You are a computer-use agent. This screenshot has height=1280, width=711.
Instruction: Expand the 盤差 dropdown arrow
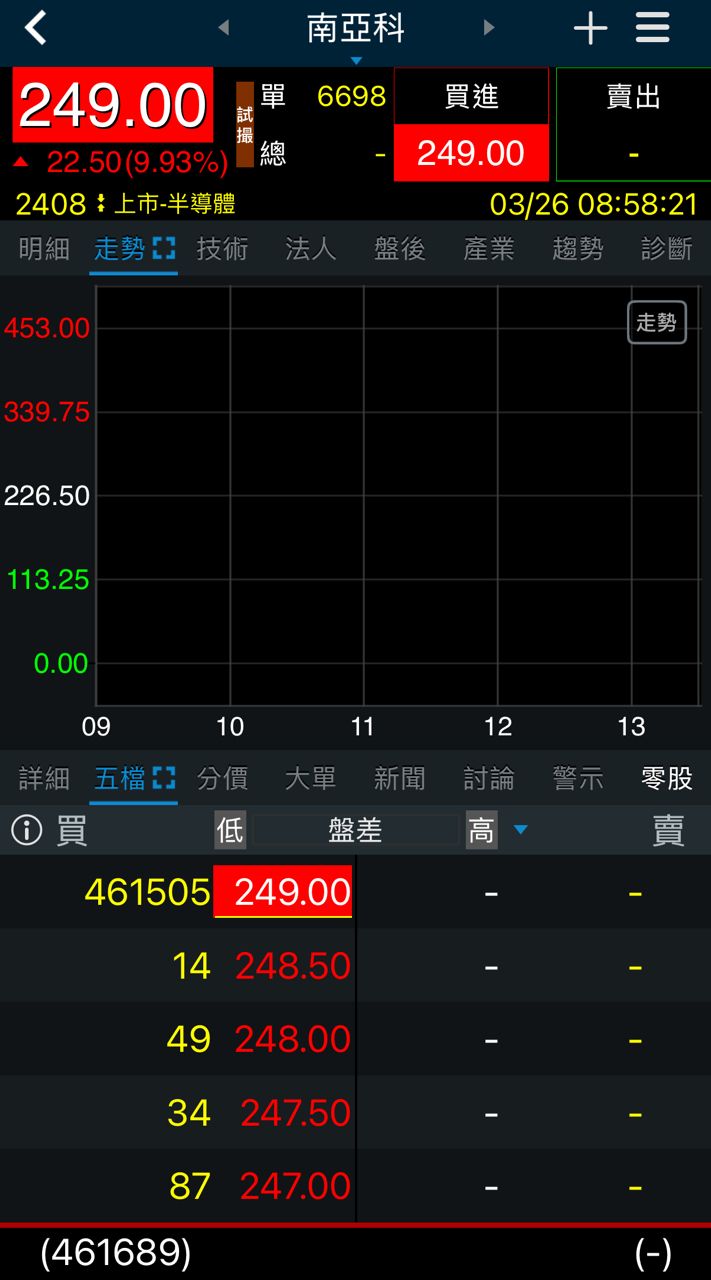(520, 830)
